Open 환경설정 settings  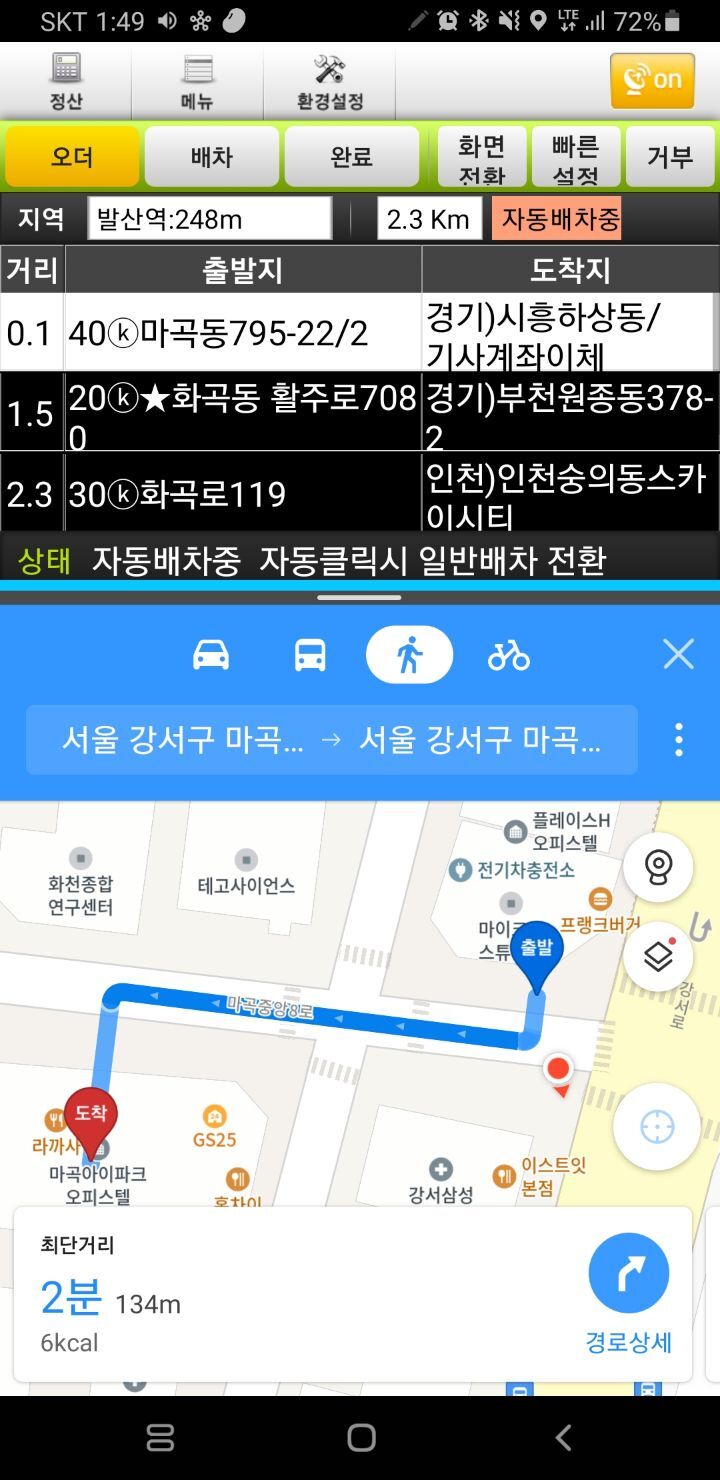coord(329,82)
